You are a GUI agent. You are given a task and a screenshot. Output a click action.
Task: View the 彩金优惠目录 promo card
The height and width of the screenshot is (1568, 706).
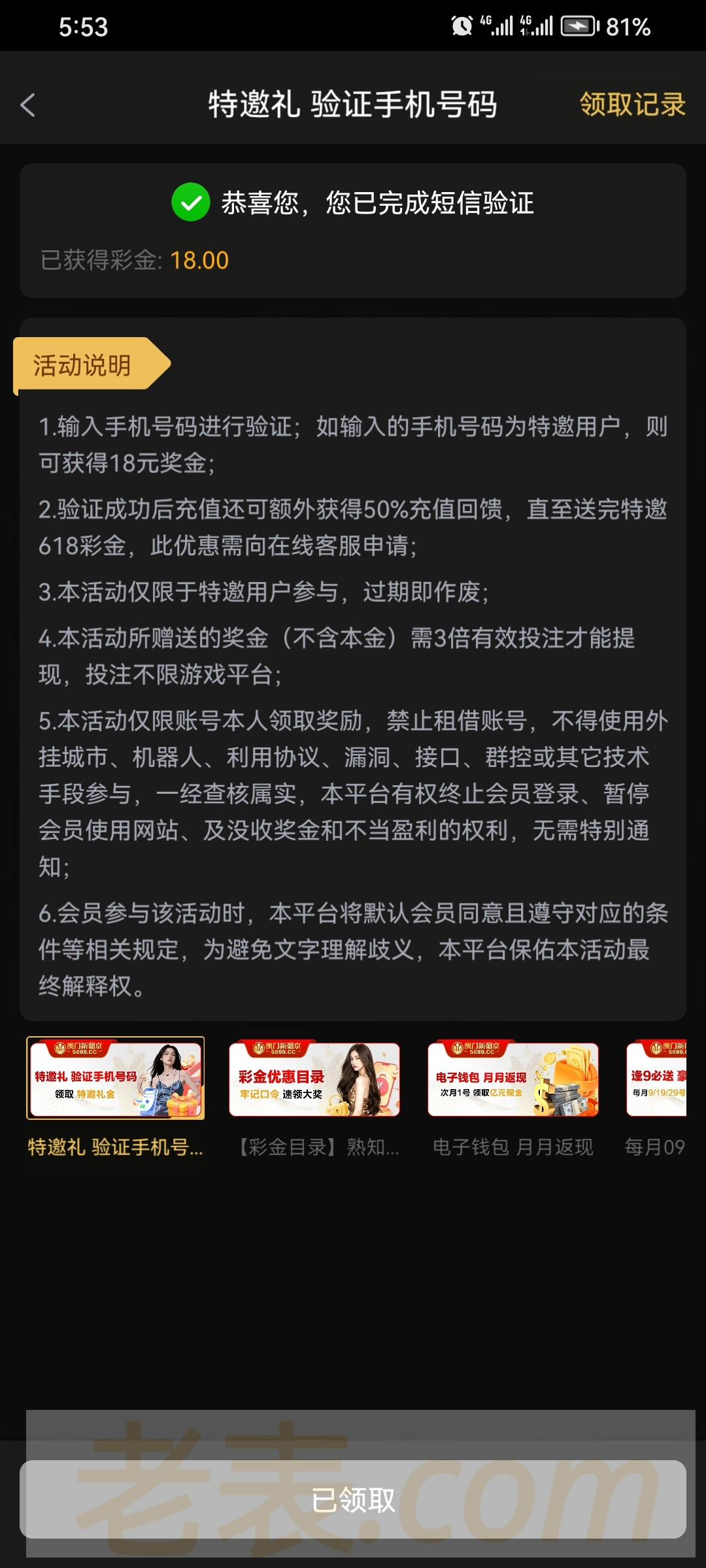pyautogui.click(x=314, y=1079)
